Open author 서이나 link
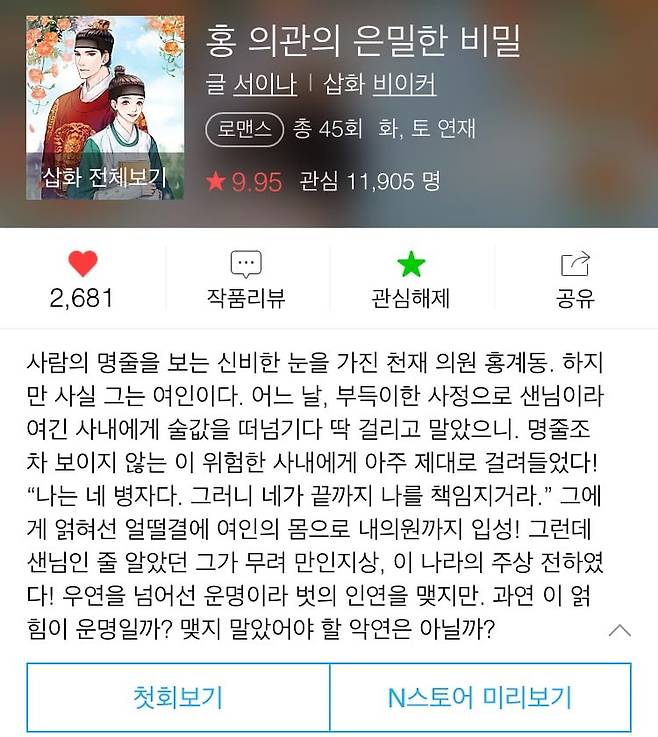658x737 pixels. coord(264,85)
